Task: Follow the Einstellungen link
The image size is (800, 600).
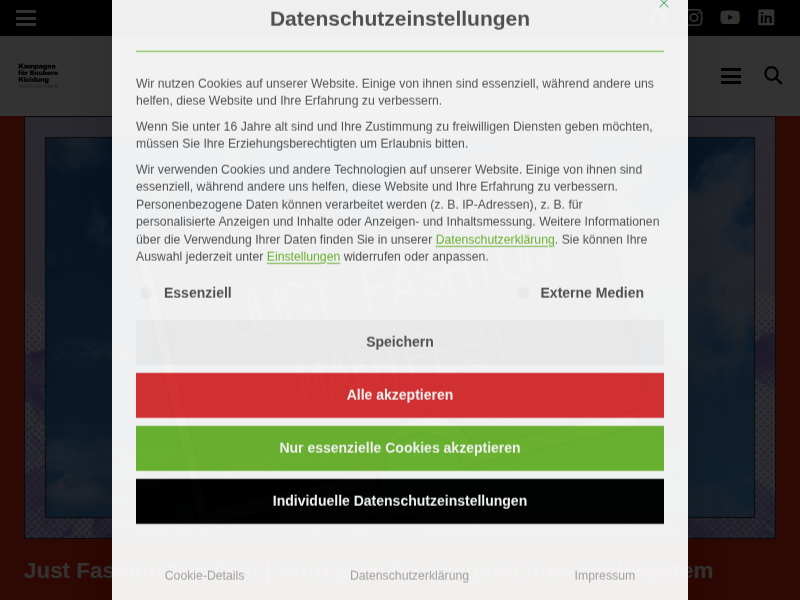Action: click(x=303, y=257)
